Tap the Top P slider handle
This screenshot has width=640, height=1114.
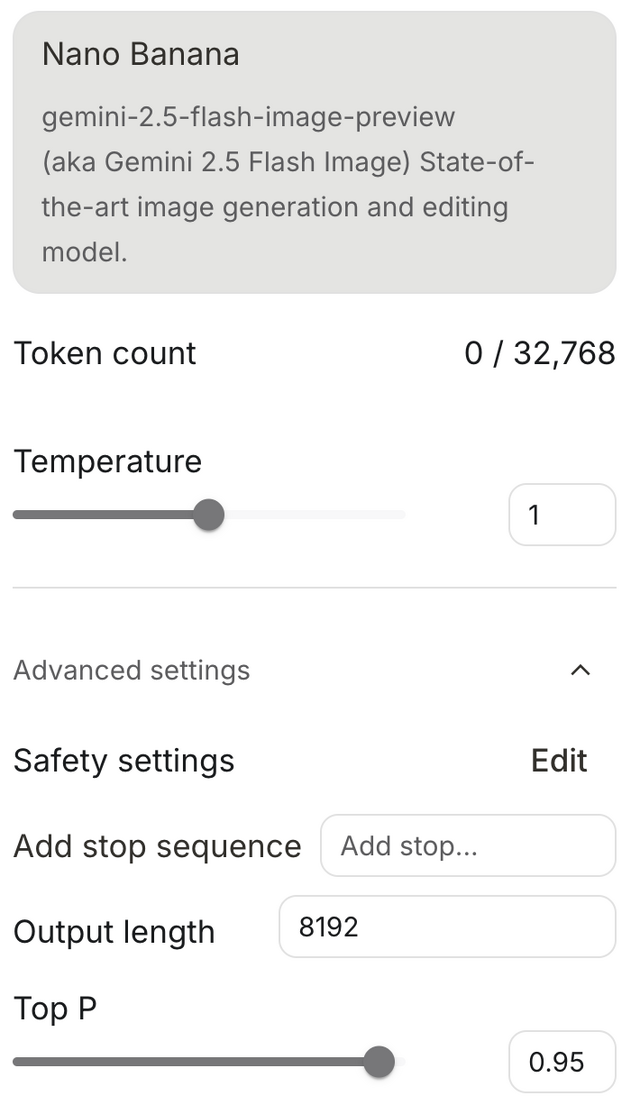pos(378,1062)
